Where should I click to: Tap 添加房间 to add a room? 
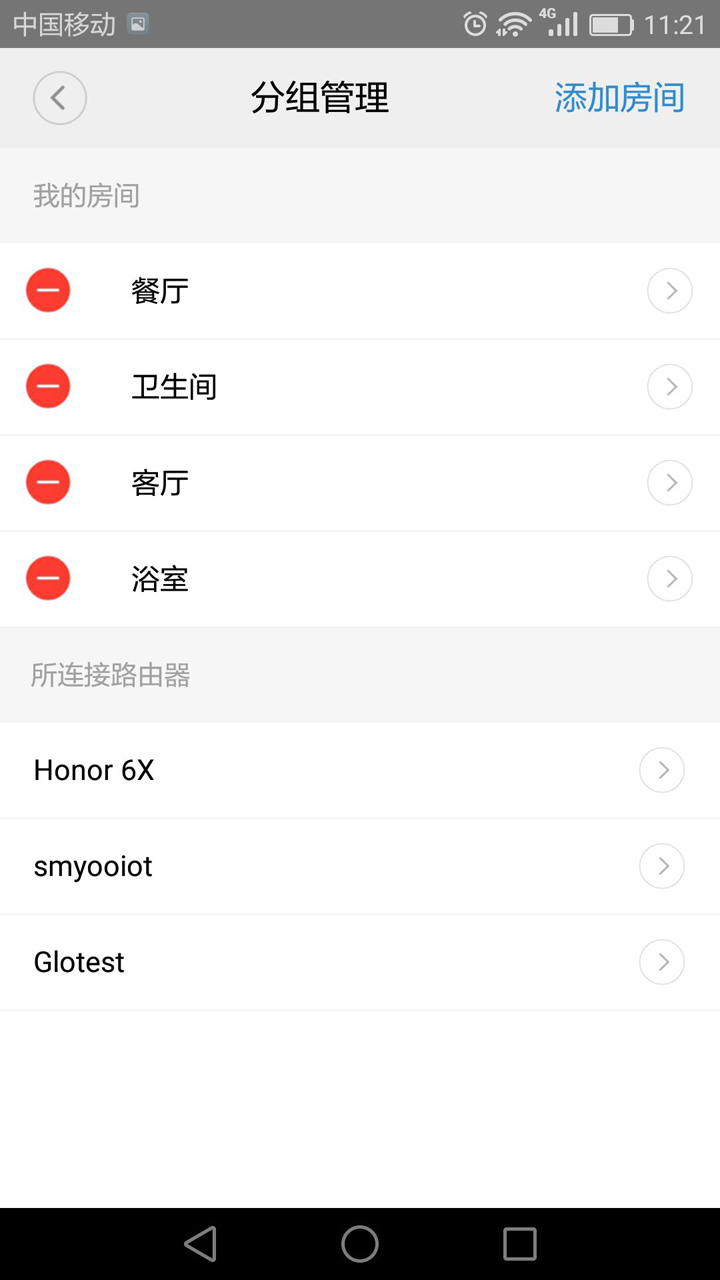point(619,97)
